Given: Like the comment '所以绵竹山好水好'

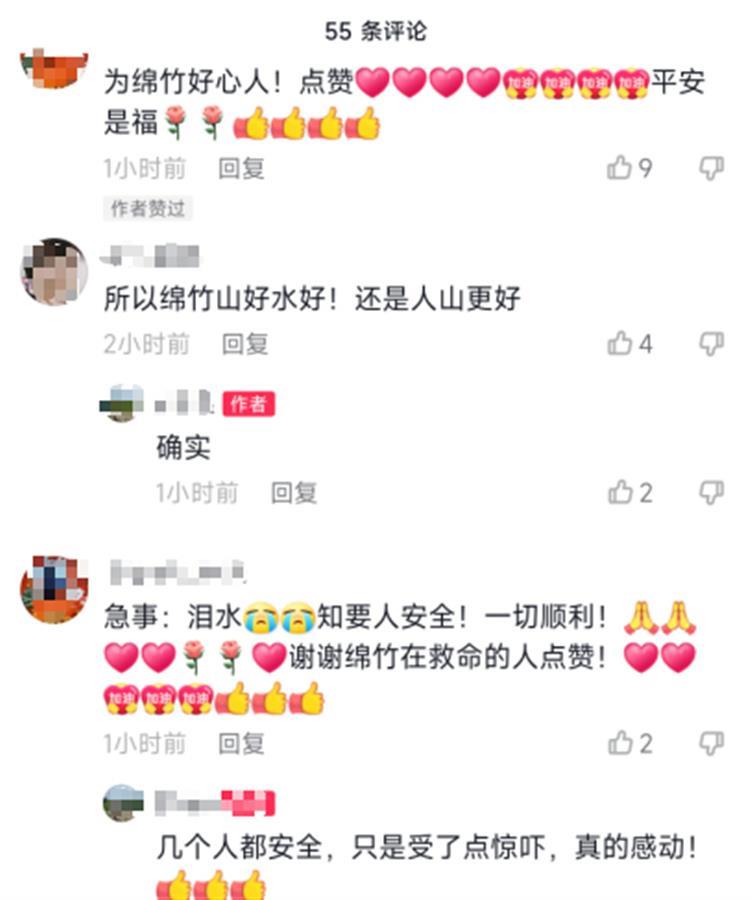Looking at the screenshot, I should (620, 344).
